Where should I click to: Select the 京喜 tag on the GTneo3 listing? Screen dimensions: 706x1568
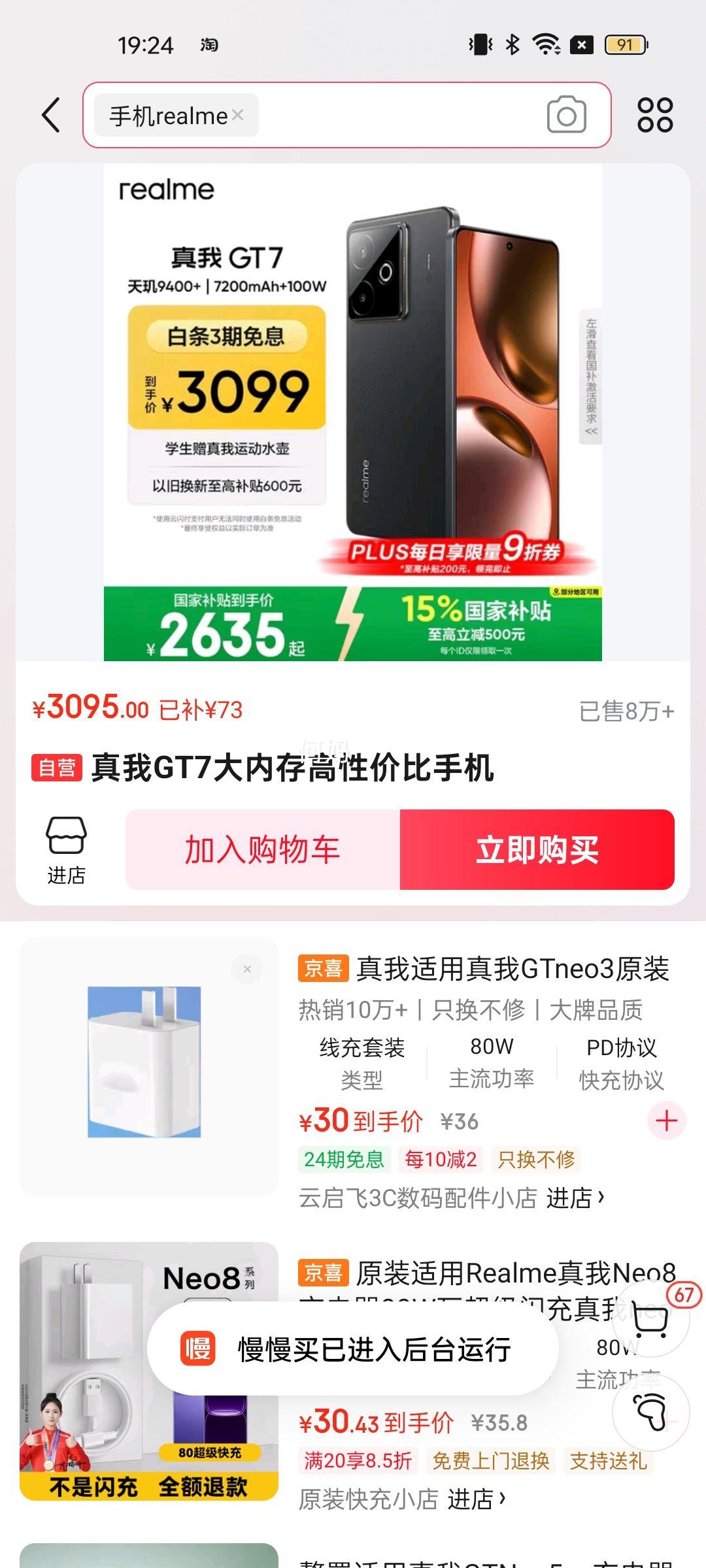click(324, 971)
